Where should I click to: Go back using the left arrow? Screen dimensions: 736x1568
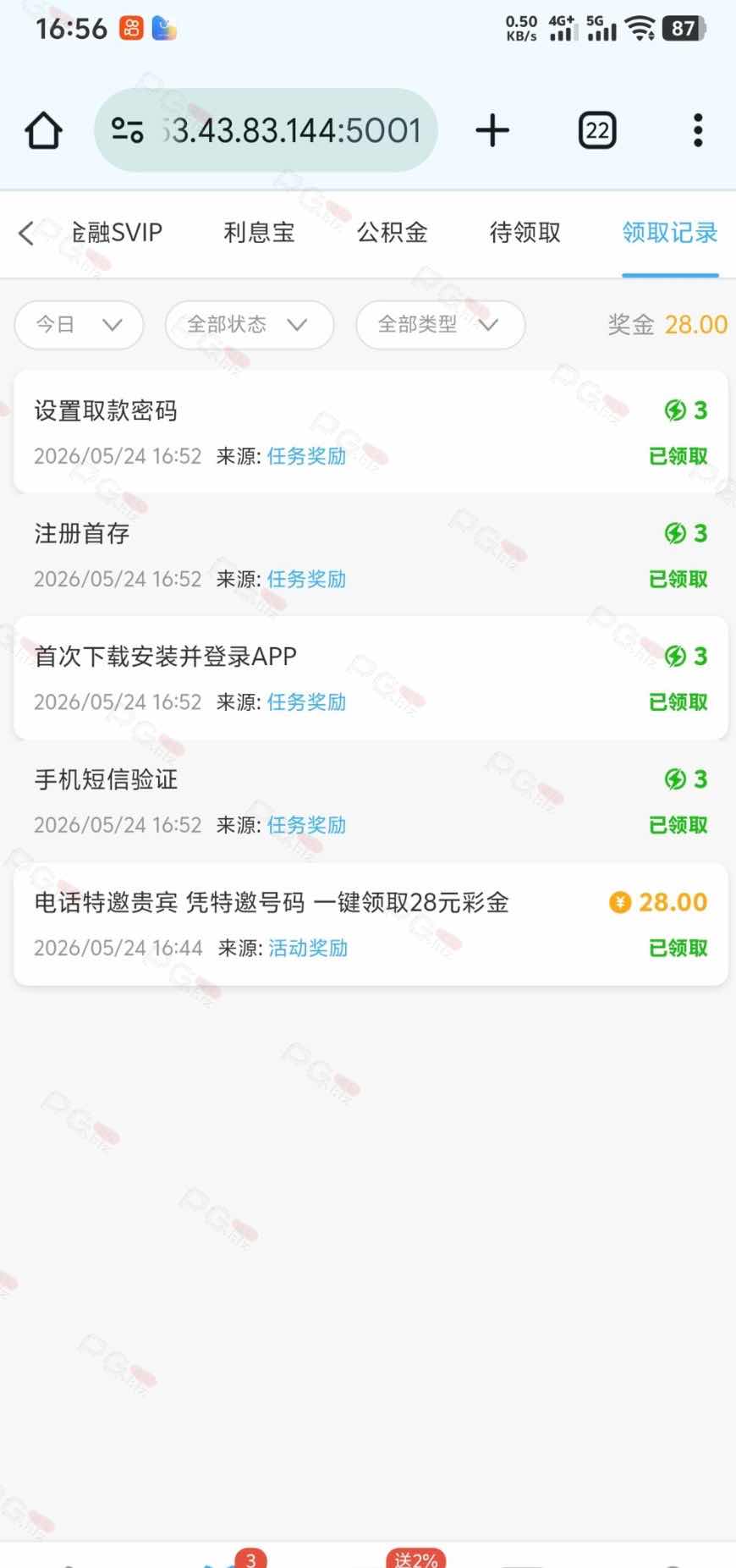point(26,233)
